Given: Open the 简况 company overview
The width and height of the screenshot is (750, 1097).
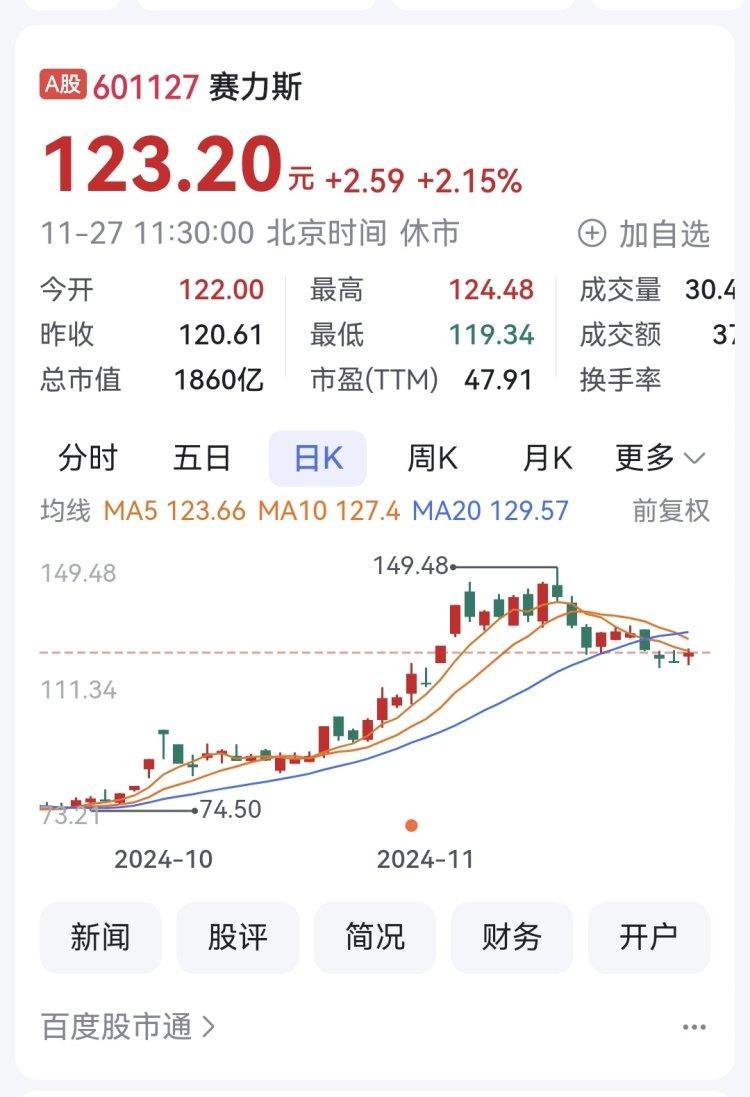Looking at the screenshot, I should point(374,937).
